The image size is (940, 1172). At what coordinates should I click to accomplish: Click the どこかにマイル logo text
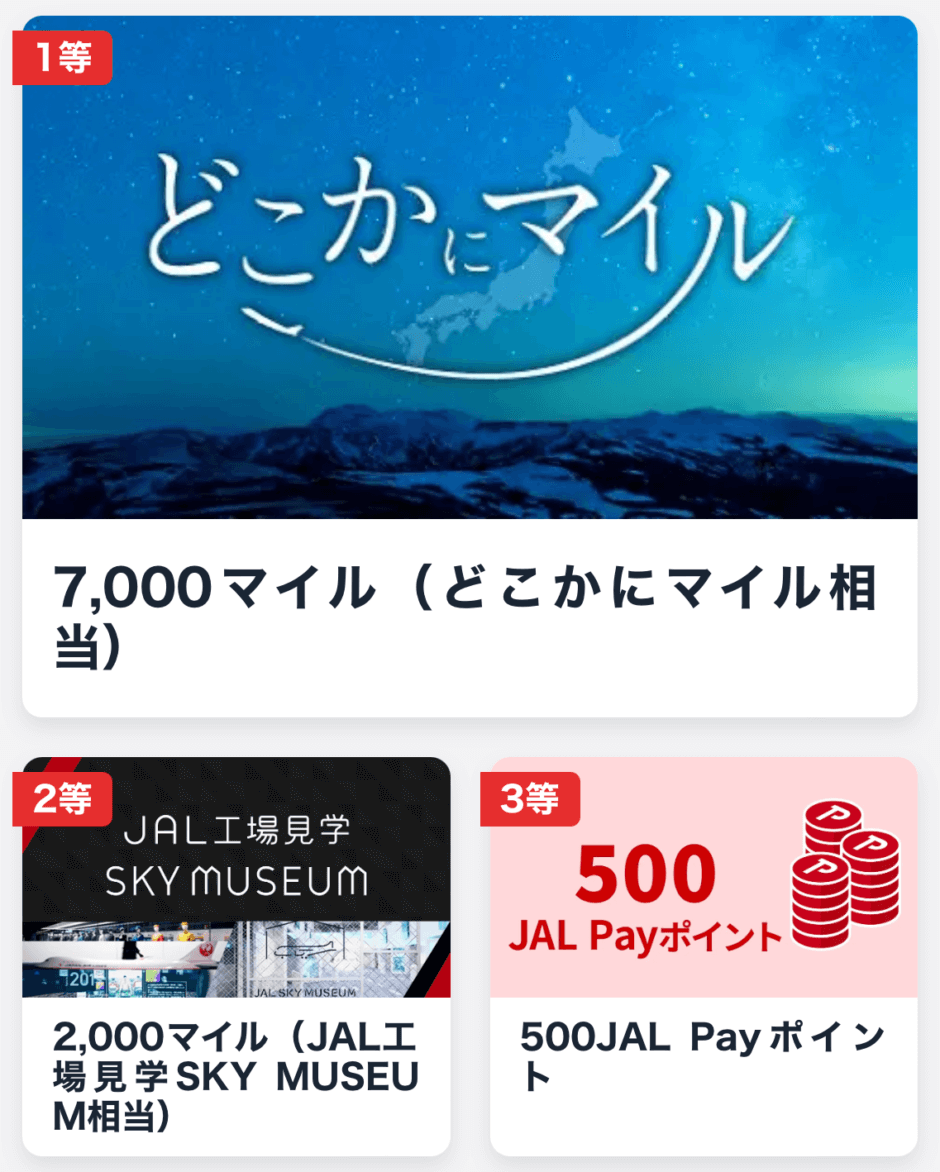pyautogui.click(x=470, y=225)
